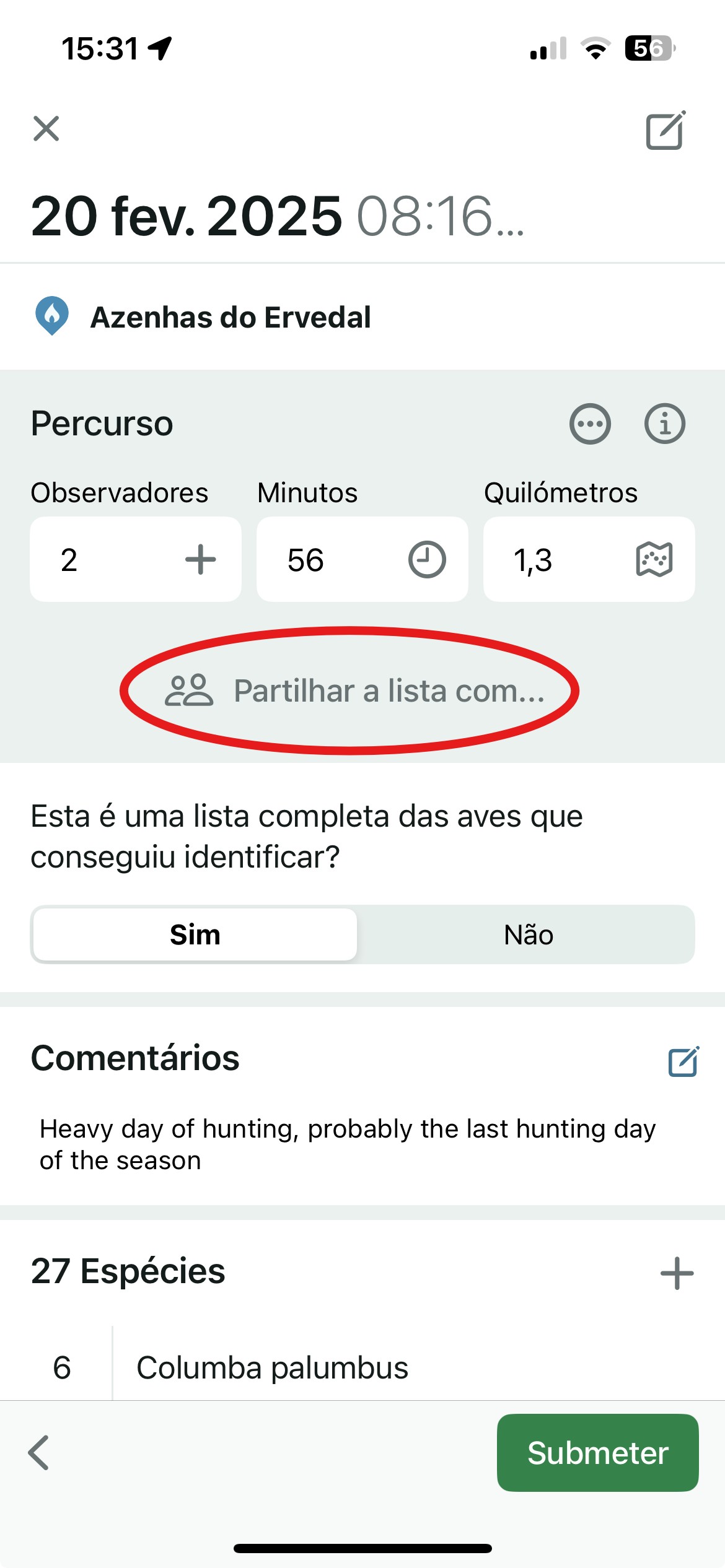
Task: Open the Azenhas do Ervedal location
Action: (x=231, y=317)
